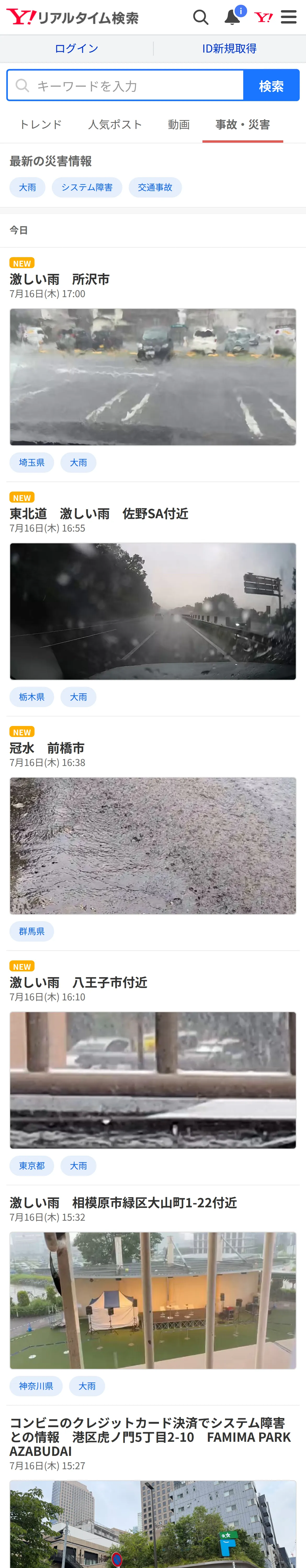Viewport: 306px width, 1568px height.
Task: Open the 激しい雨 所沢市 report
Action: click(59, 279)
